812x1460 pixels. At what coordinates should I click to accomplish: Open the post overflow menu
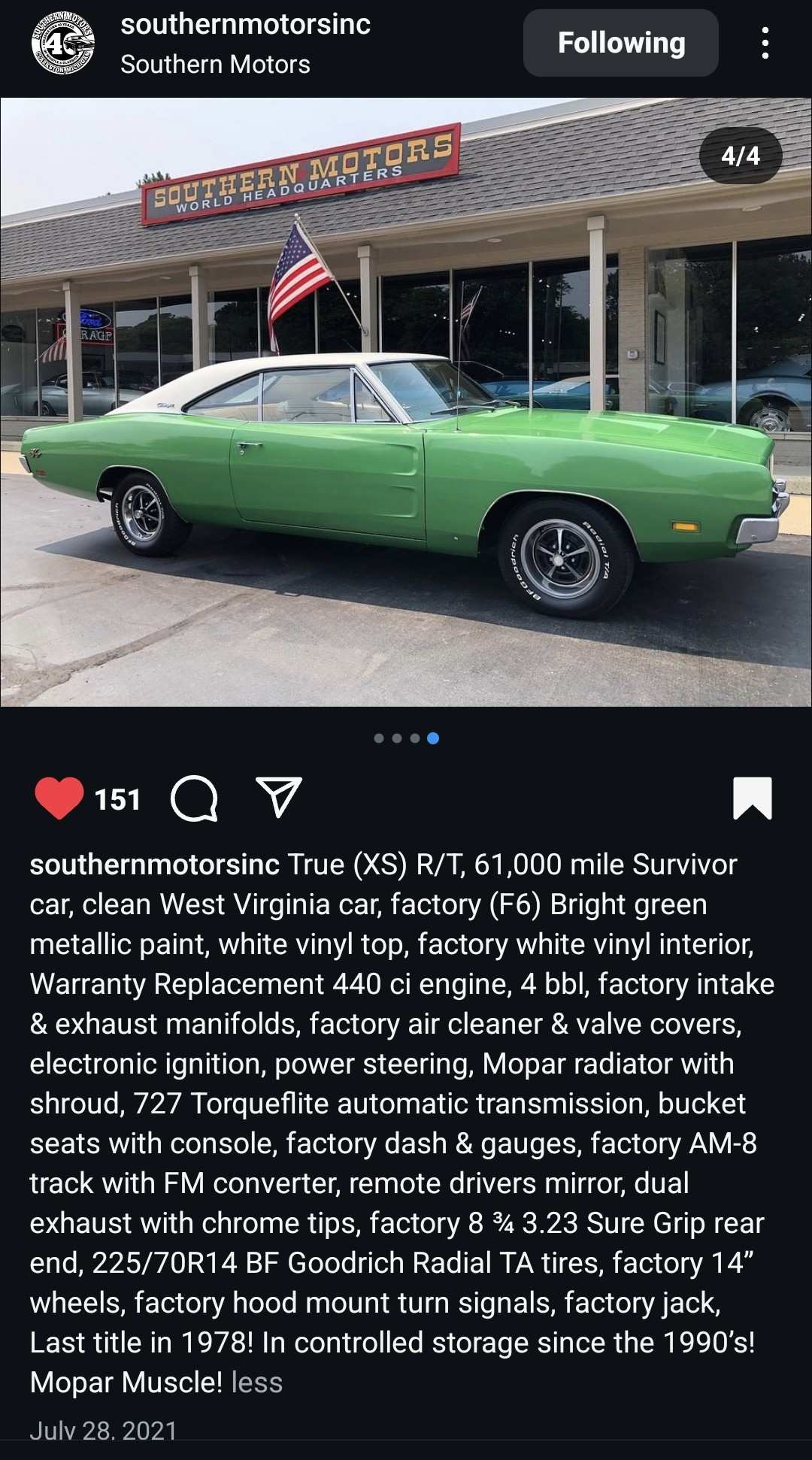(765, 44)
